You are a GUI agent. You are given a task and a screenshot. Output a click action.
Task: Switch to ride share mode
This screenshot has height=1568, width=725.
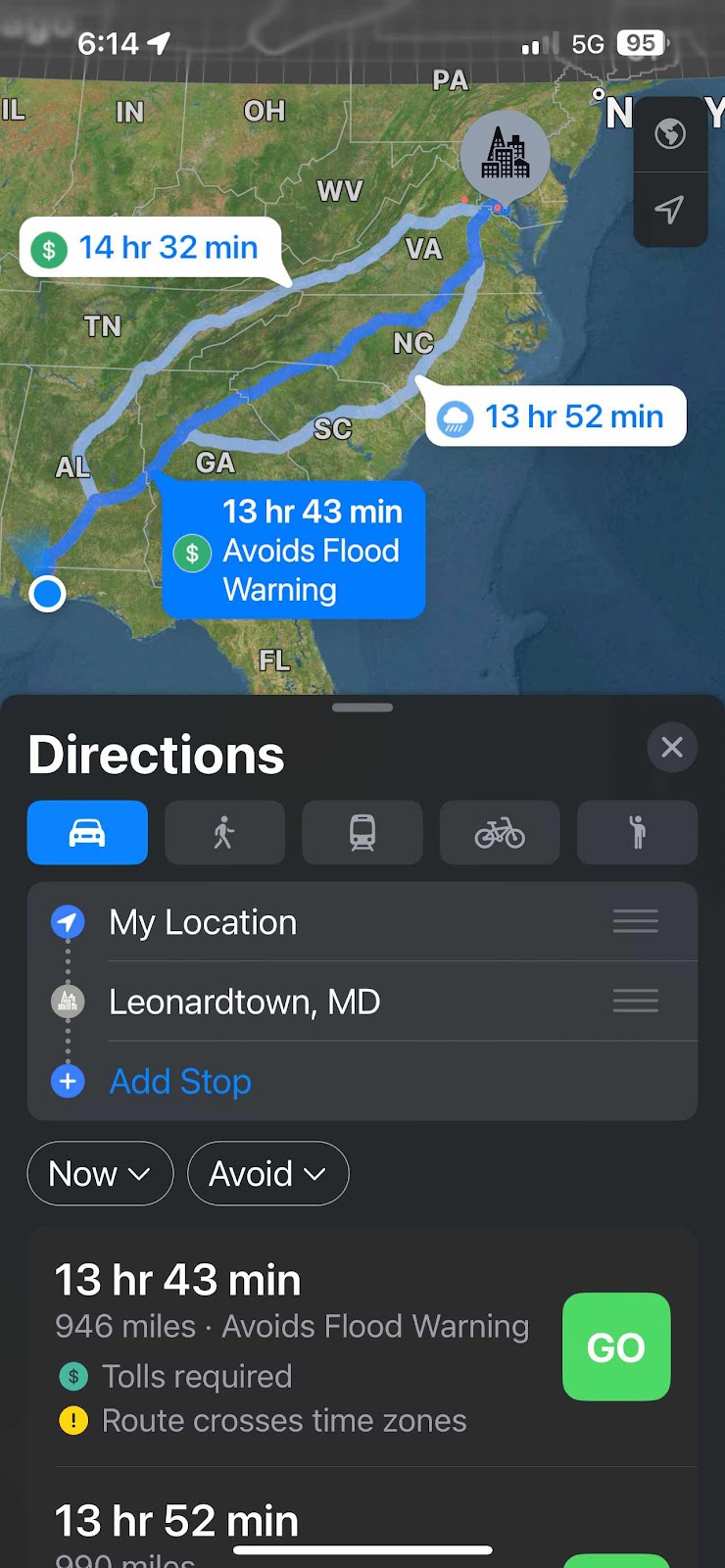point(637,833)
